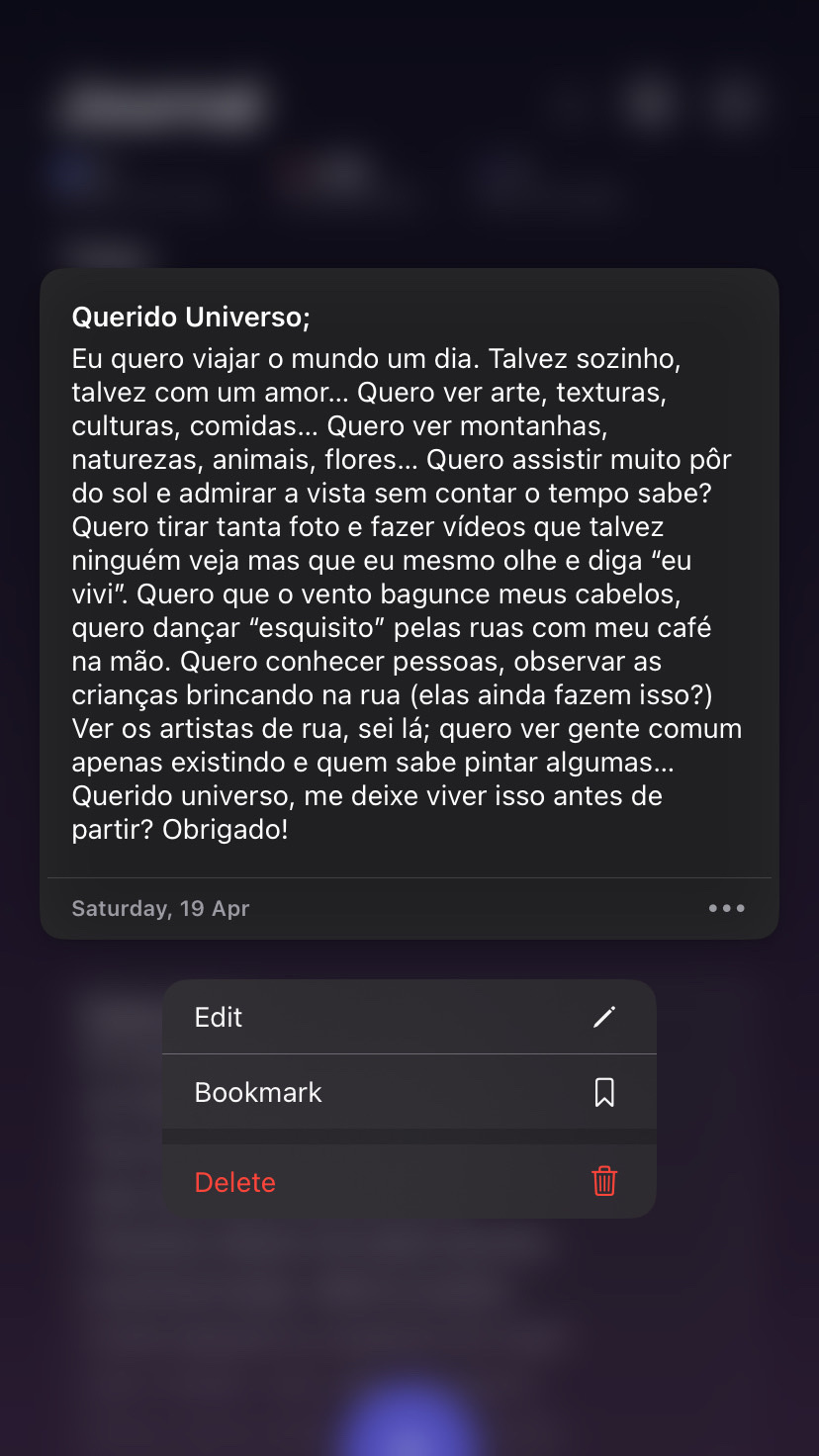Tap the three-dot options on the entry card
Screen dimensions: 819x1456
coord(726,908)
